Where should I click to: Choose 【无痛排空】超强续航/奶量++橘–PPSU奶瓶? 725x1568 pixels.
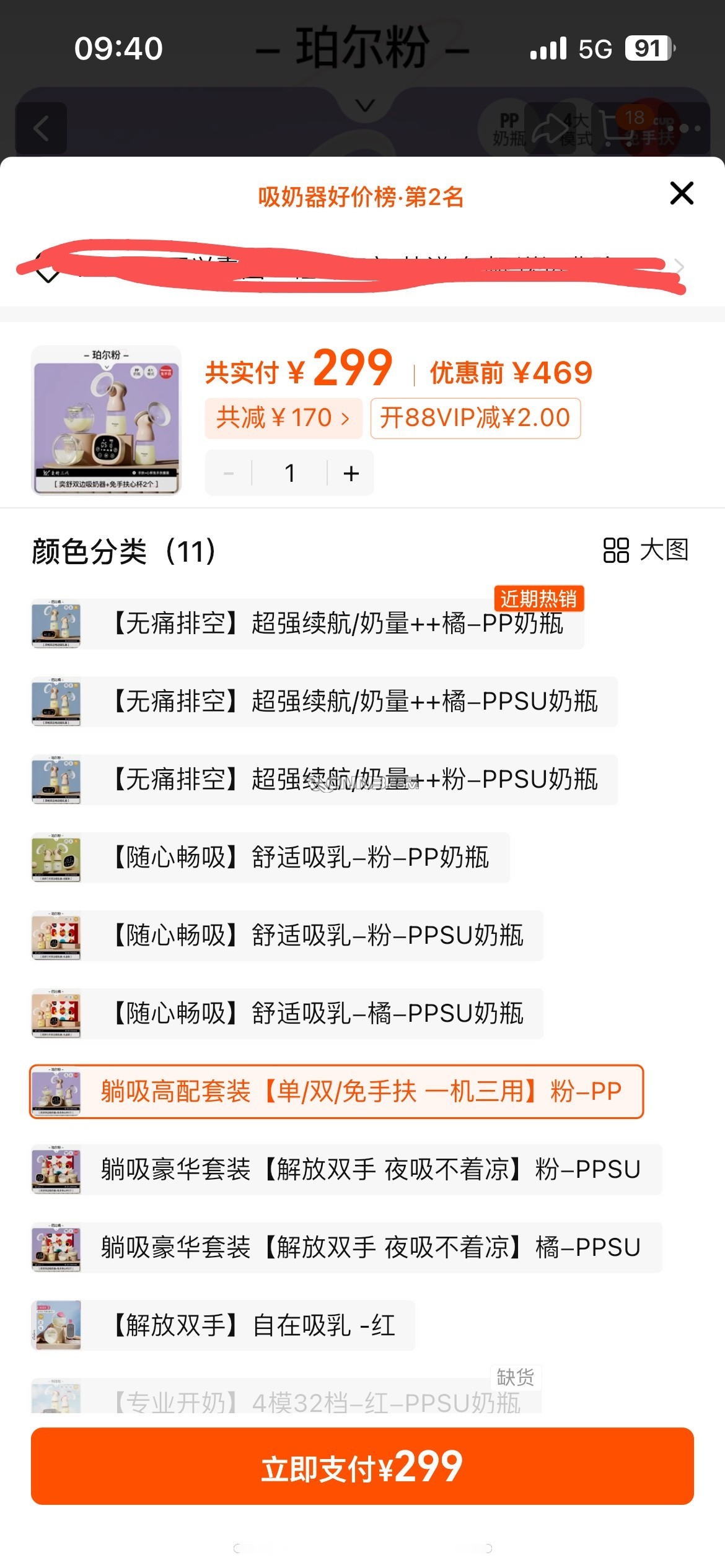pyautogui.click(x=354, y=702)
